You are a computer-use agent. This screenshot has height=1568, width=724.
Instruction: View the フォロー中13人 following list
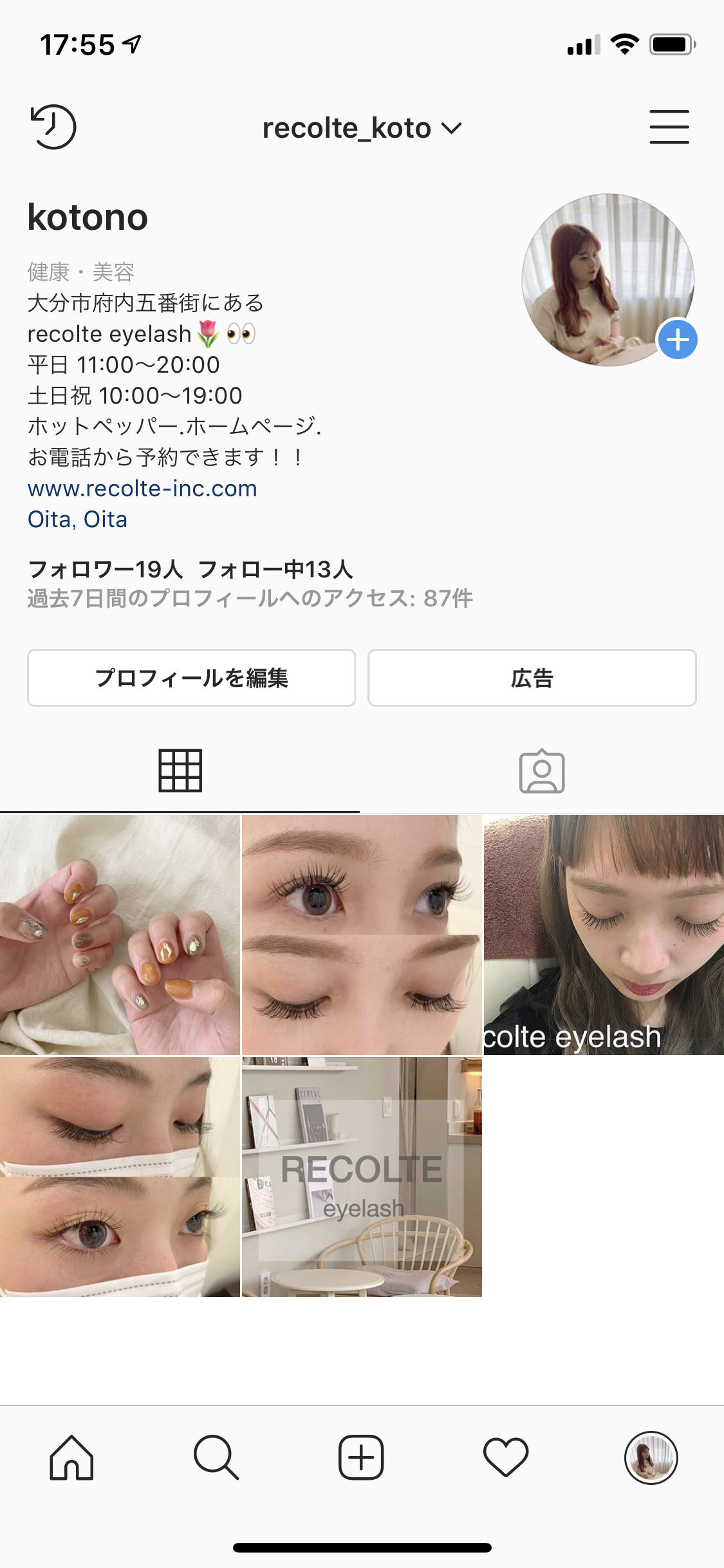pyautogui.click(x=275, y=569)
